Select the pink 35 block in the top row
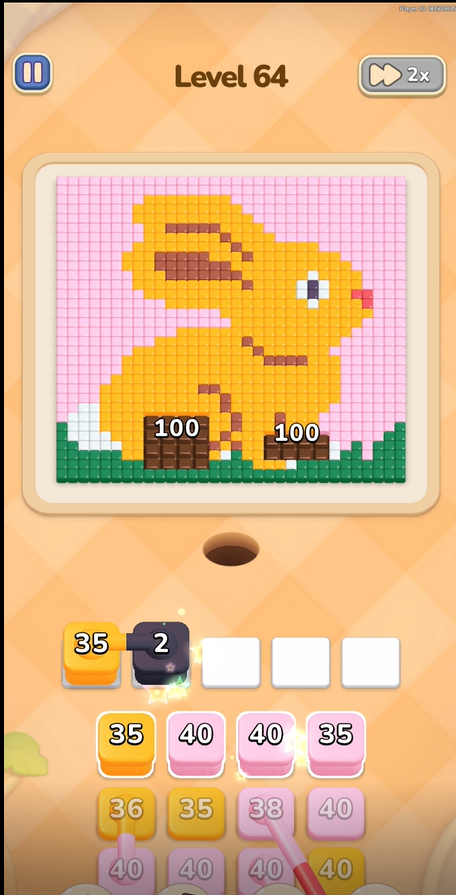This screenshot has width=456, height=895. 336,743
